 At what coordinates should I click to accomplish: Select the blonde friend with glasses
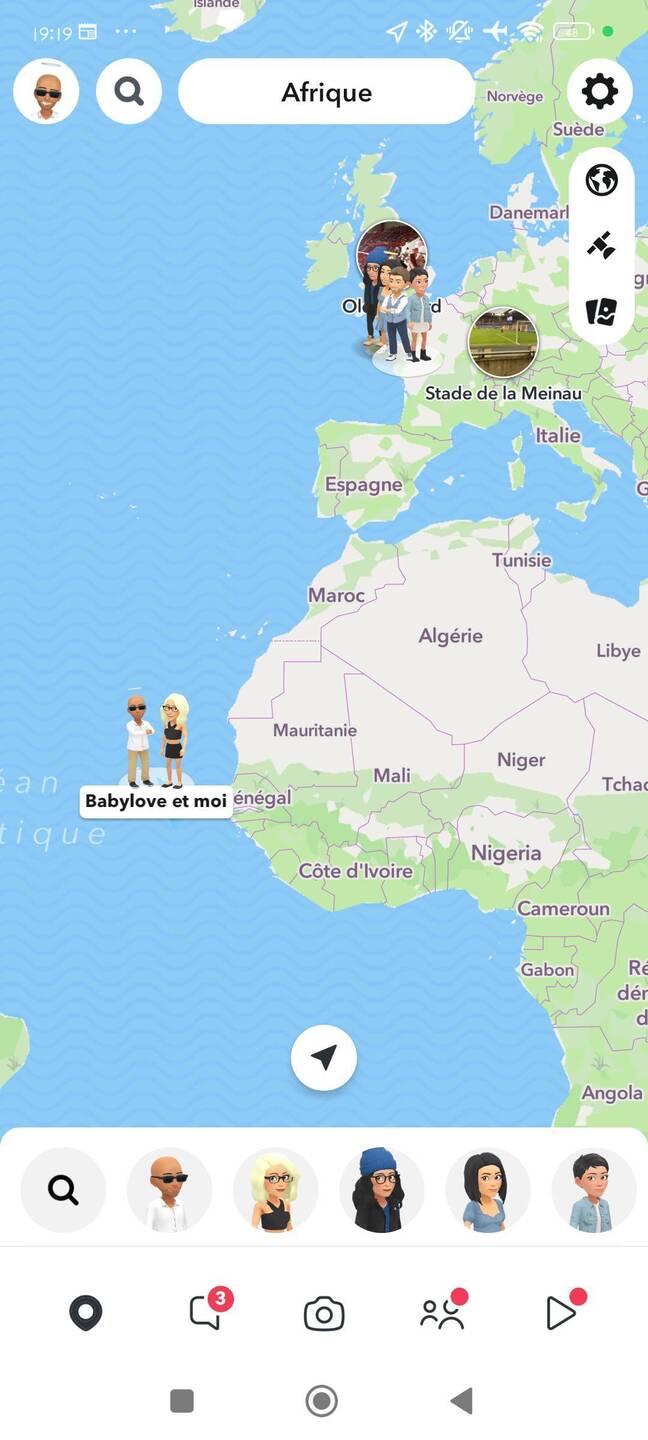coord(275,1190)
